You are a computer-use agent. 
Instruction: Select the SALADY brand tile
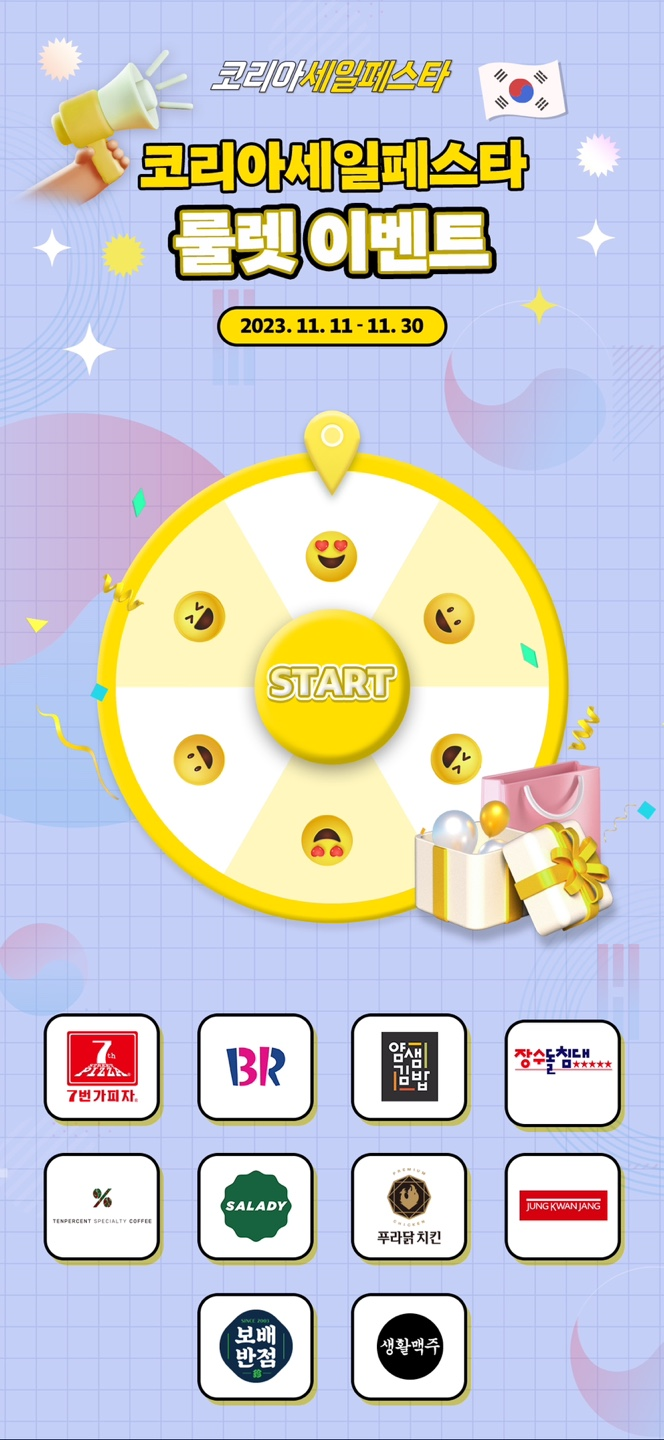pyautogui.click(x=255, y=1206)
